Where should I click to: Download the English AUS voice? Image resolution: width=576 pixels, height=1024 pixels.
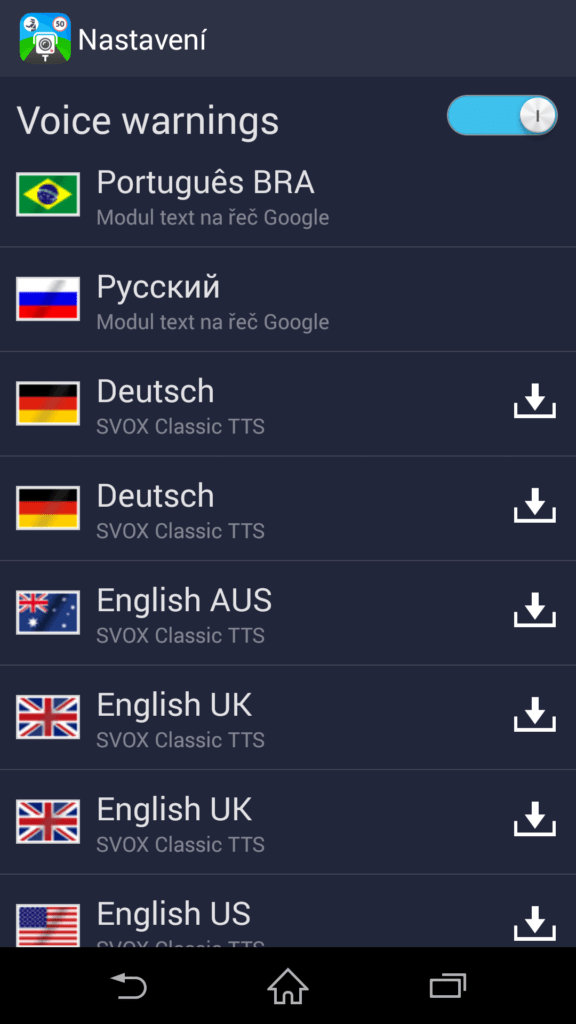click(534, 610)
